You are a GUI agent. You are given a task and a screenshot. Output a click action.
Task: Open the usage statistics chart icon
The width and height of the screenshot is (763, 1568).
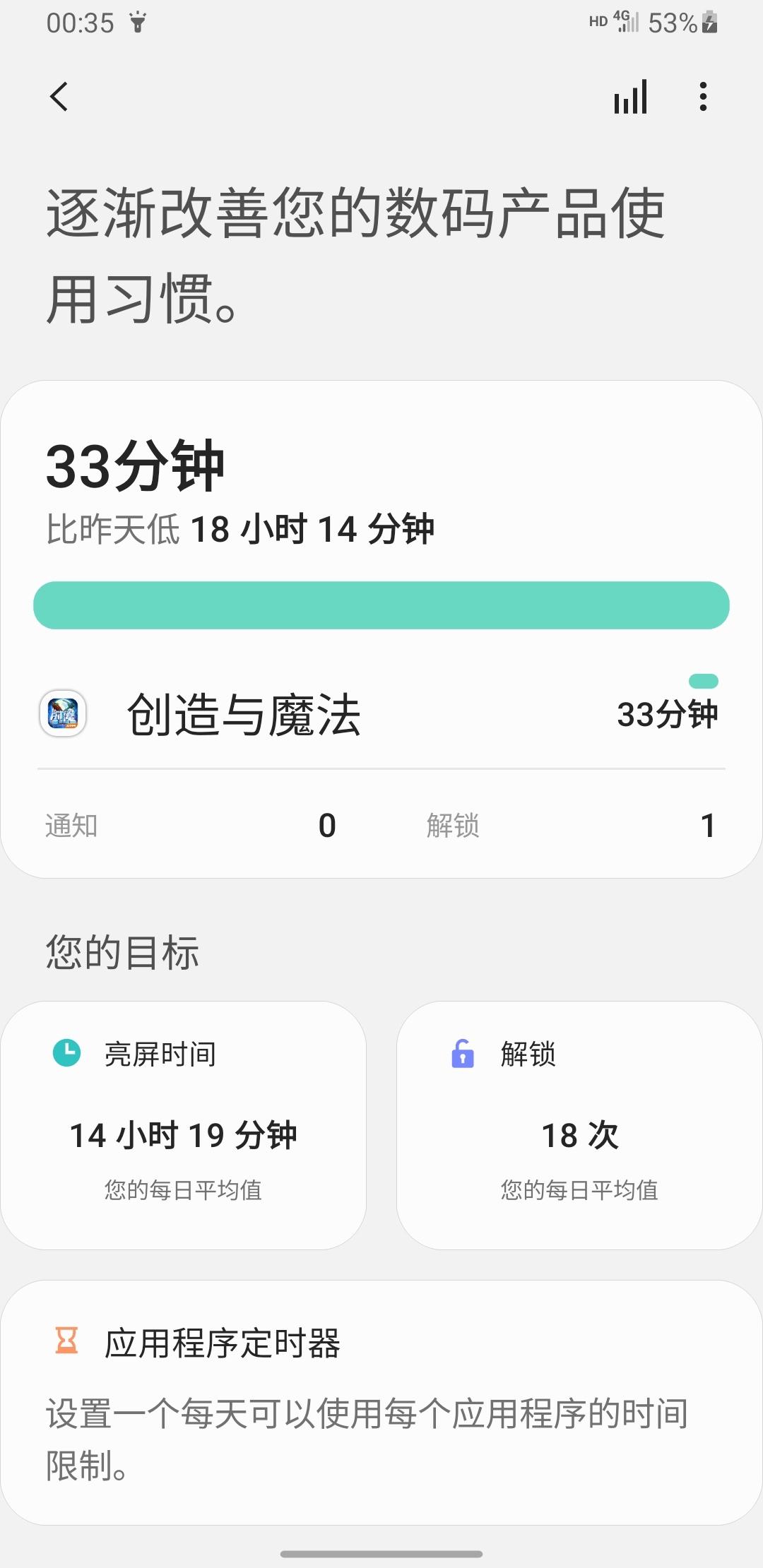click(630, 97)
